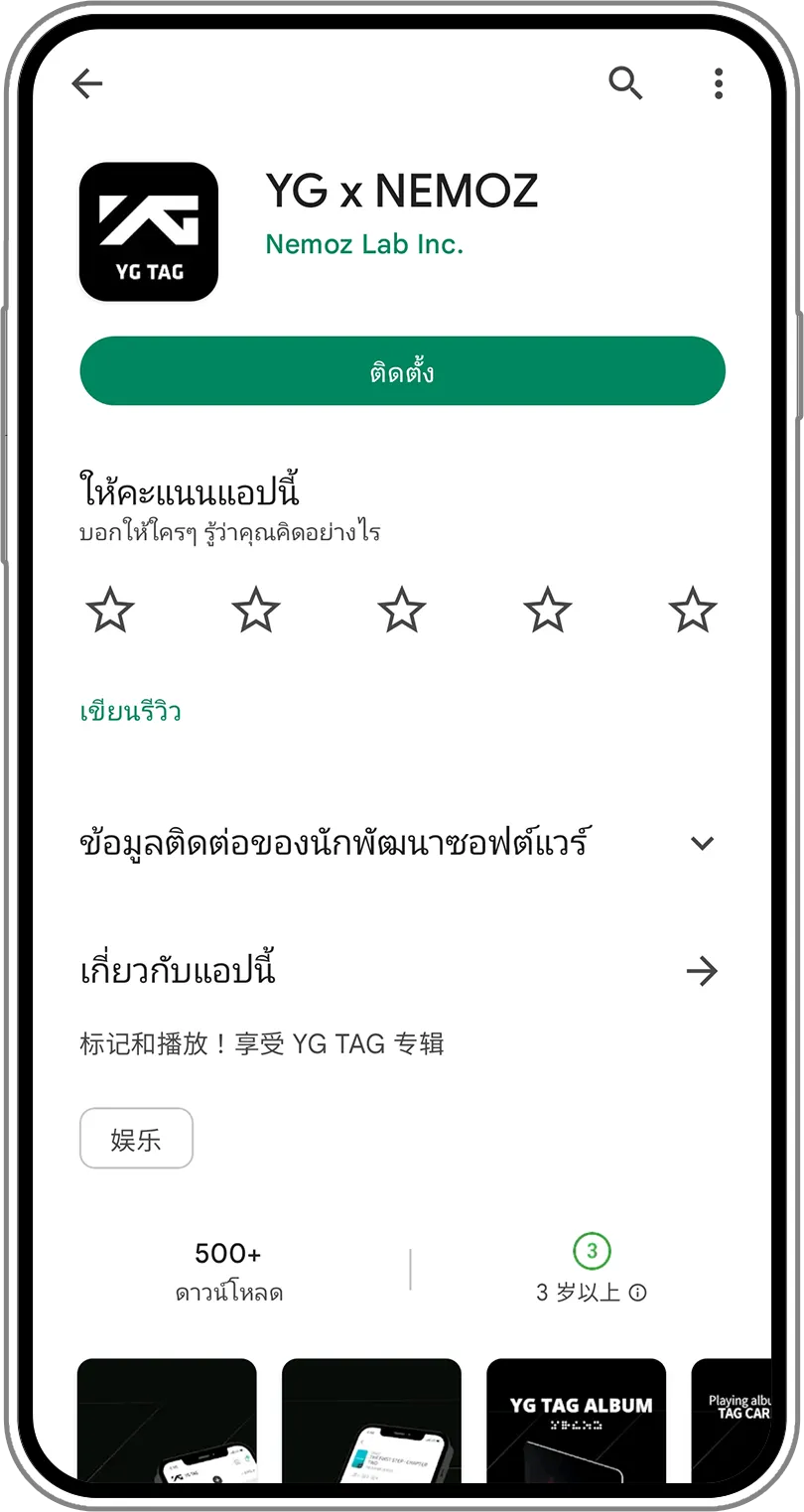This screenshot has height=1512, width=804.
Task: View the 3 岁以上 content rating info
Action: click(638, 1293)
